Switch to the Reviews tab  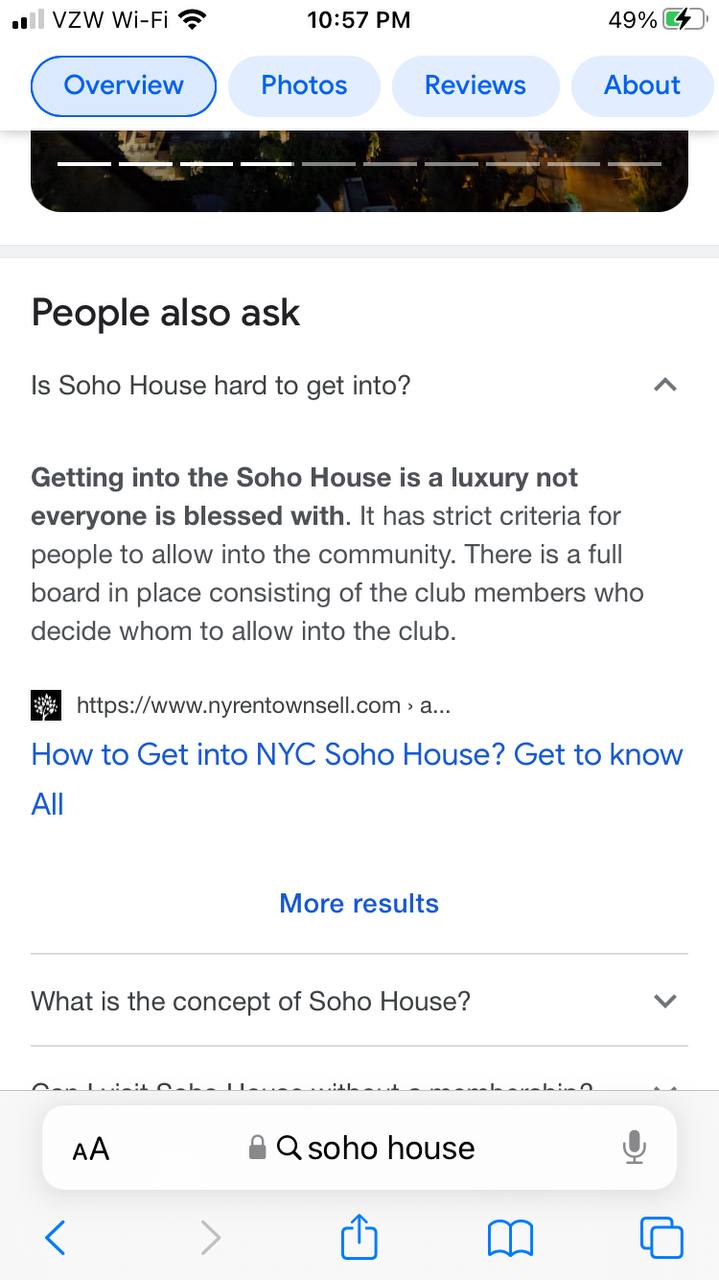pos(475,86)
